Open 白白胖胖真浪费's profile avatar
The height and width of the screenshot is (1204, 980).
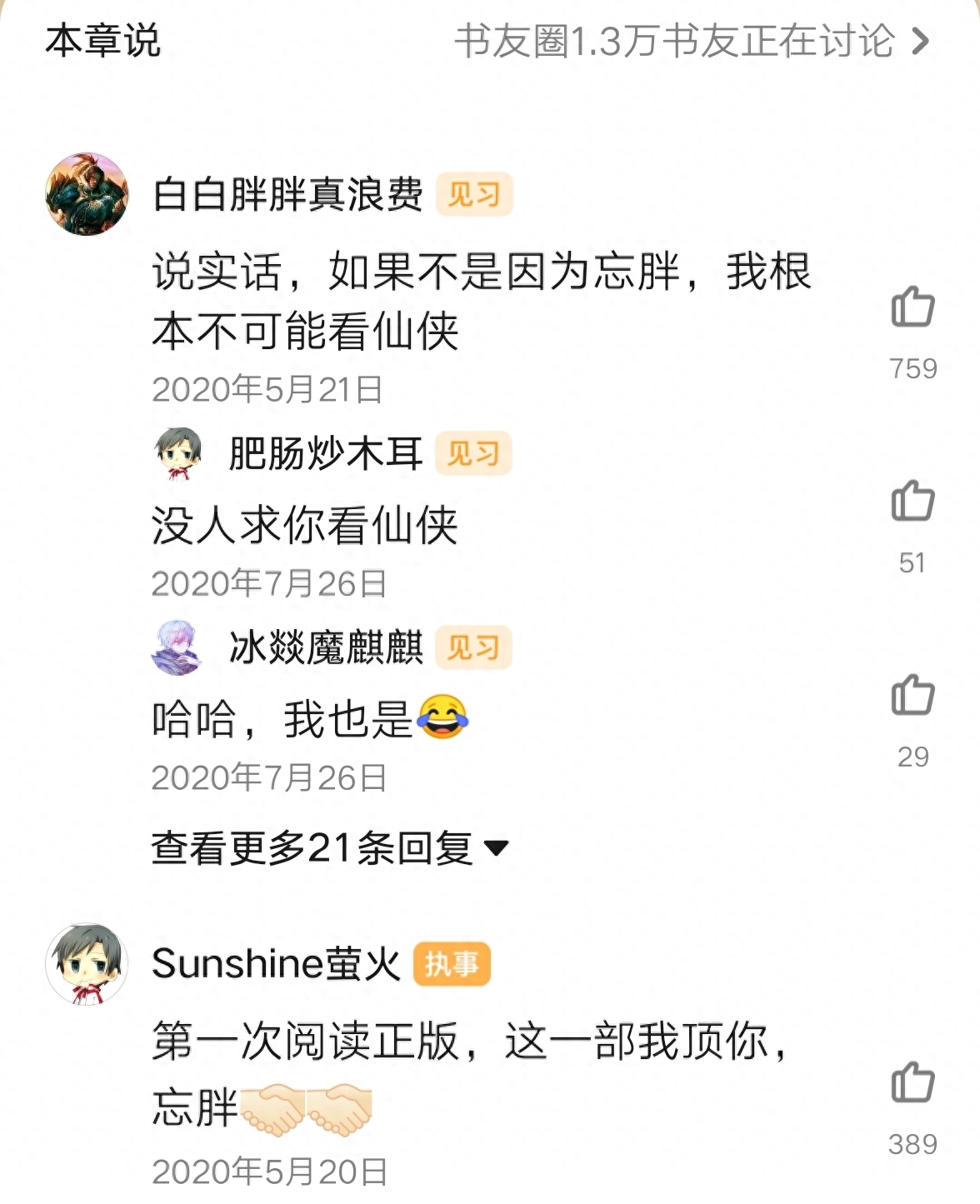87,194
